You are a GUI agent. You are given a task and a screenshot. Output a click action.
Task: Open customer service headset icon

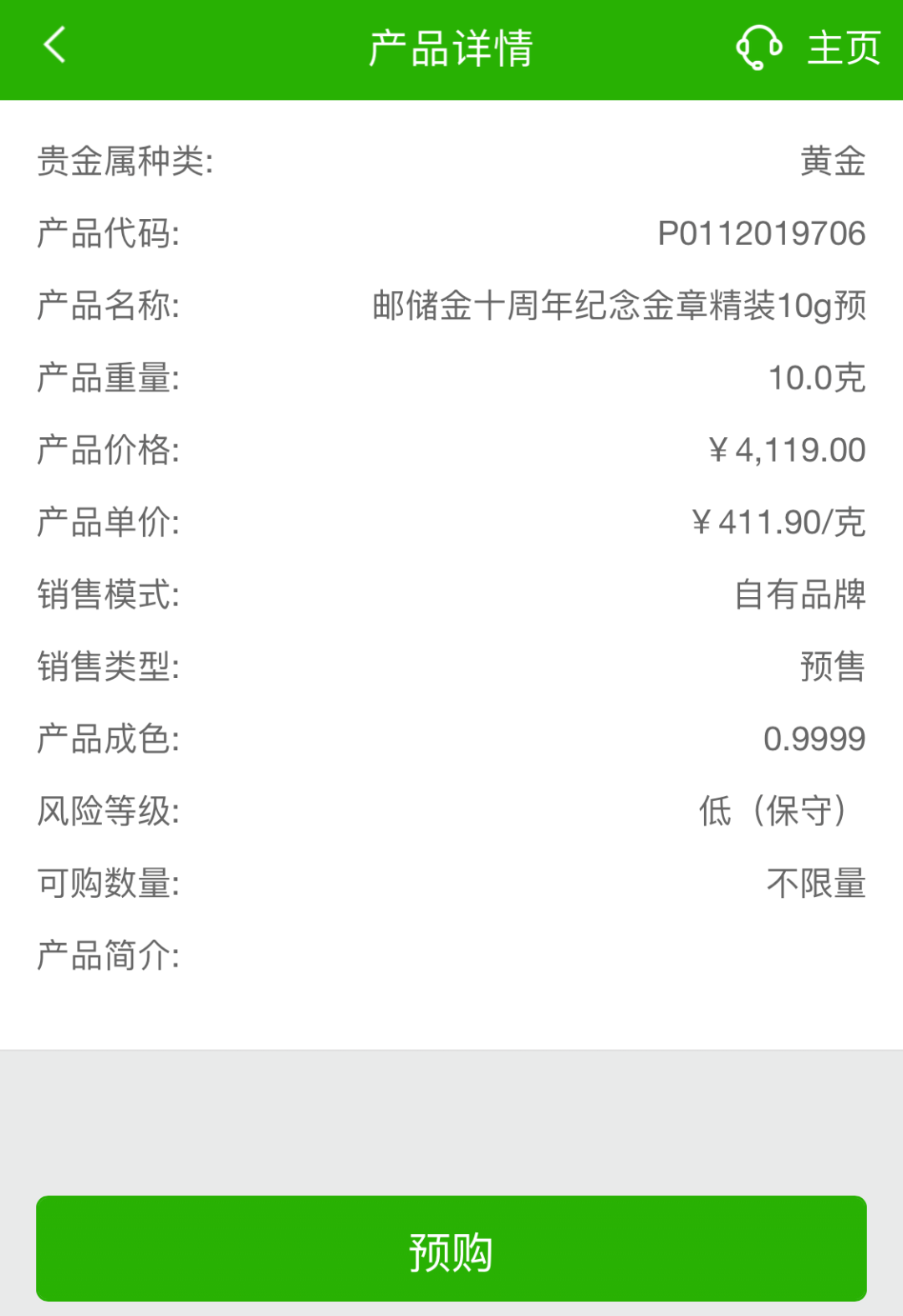pos(758,48)
